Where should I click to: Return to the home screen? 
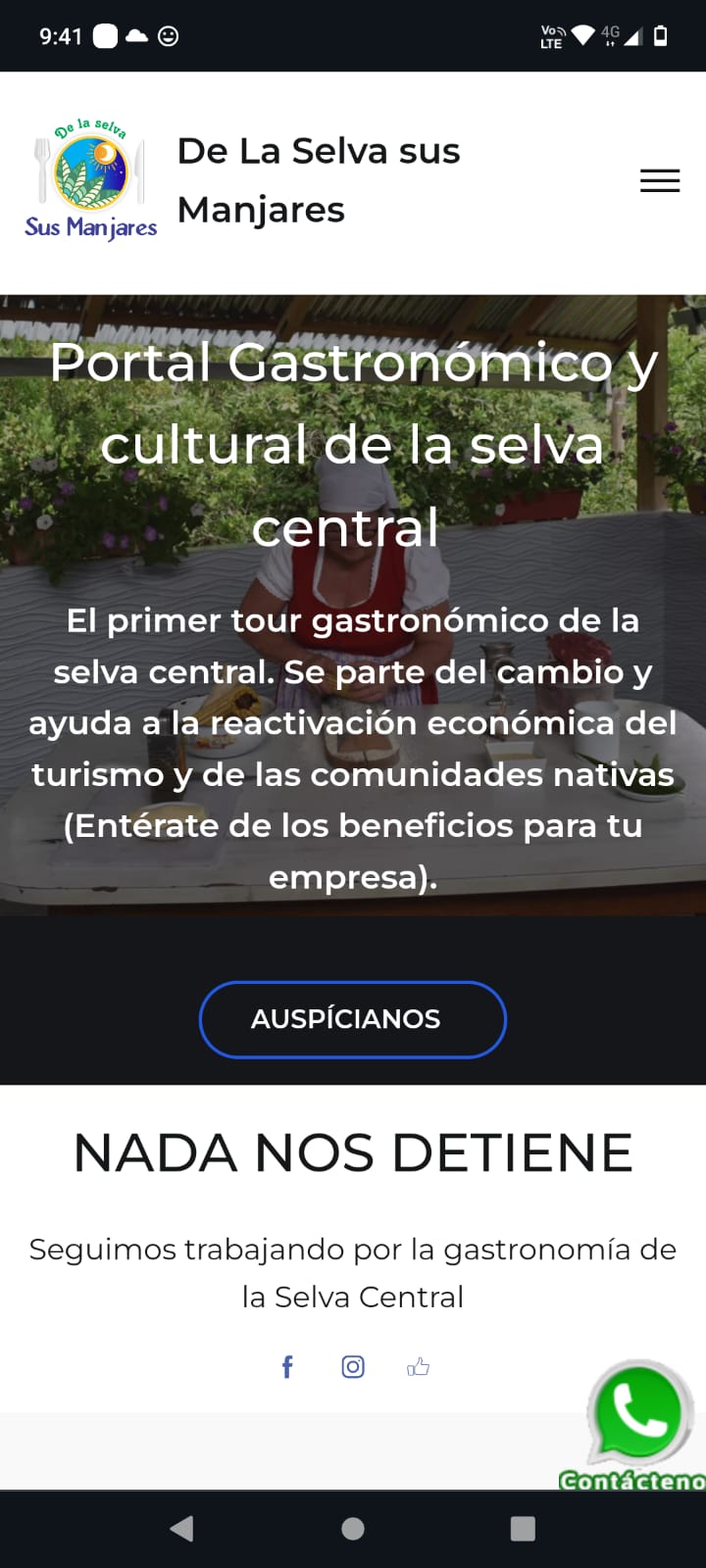click(353, 1529)
